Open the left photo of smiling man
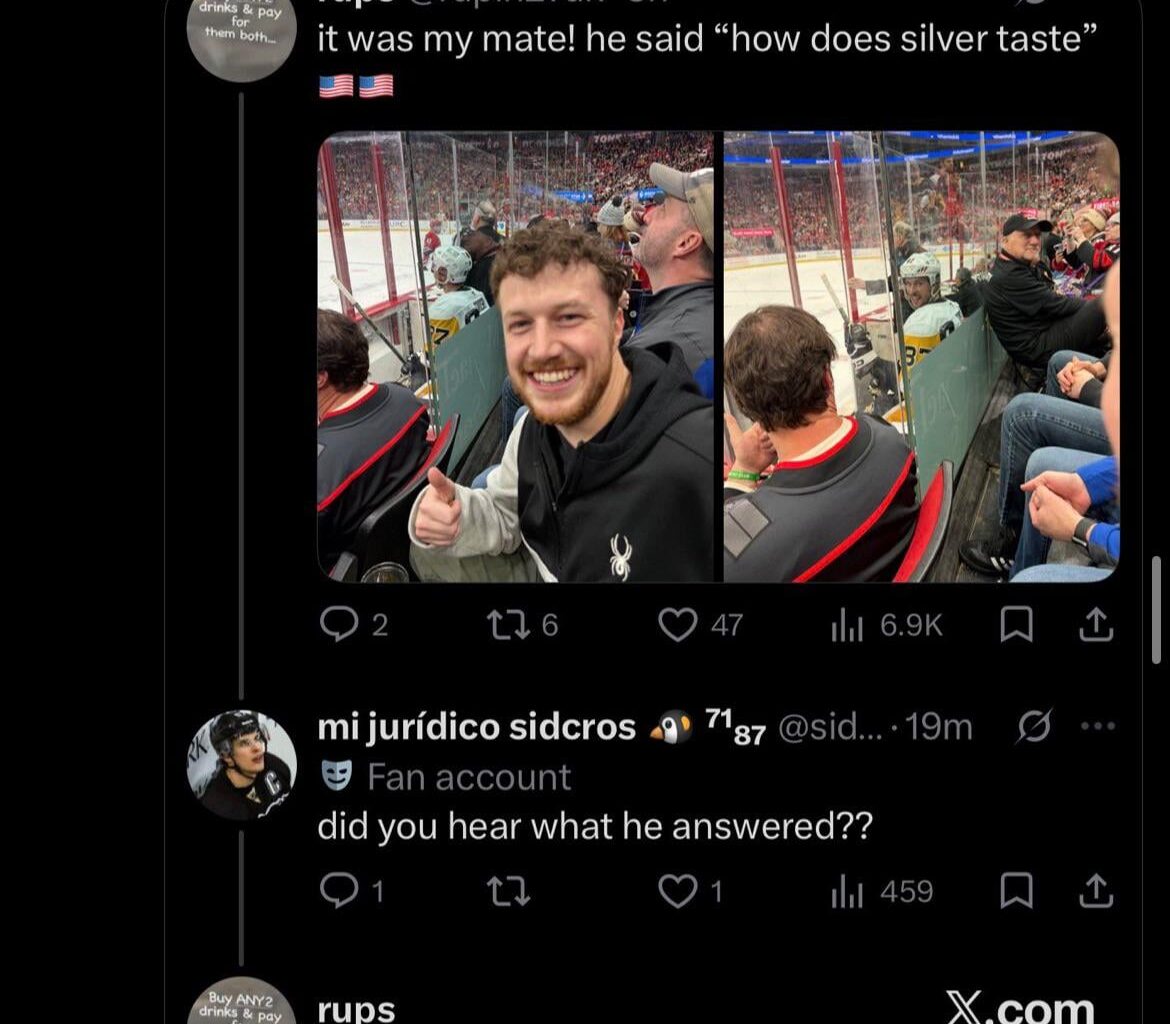The width and height of the screenshot is (1170, 1024). coord(516,357)
